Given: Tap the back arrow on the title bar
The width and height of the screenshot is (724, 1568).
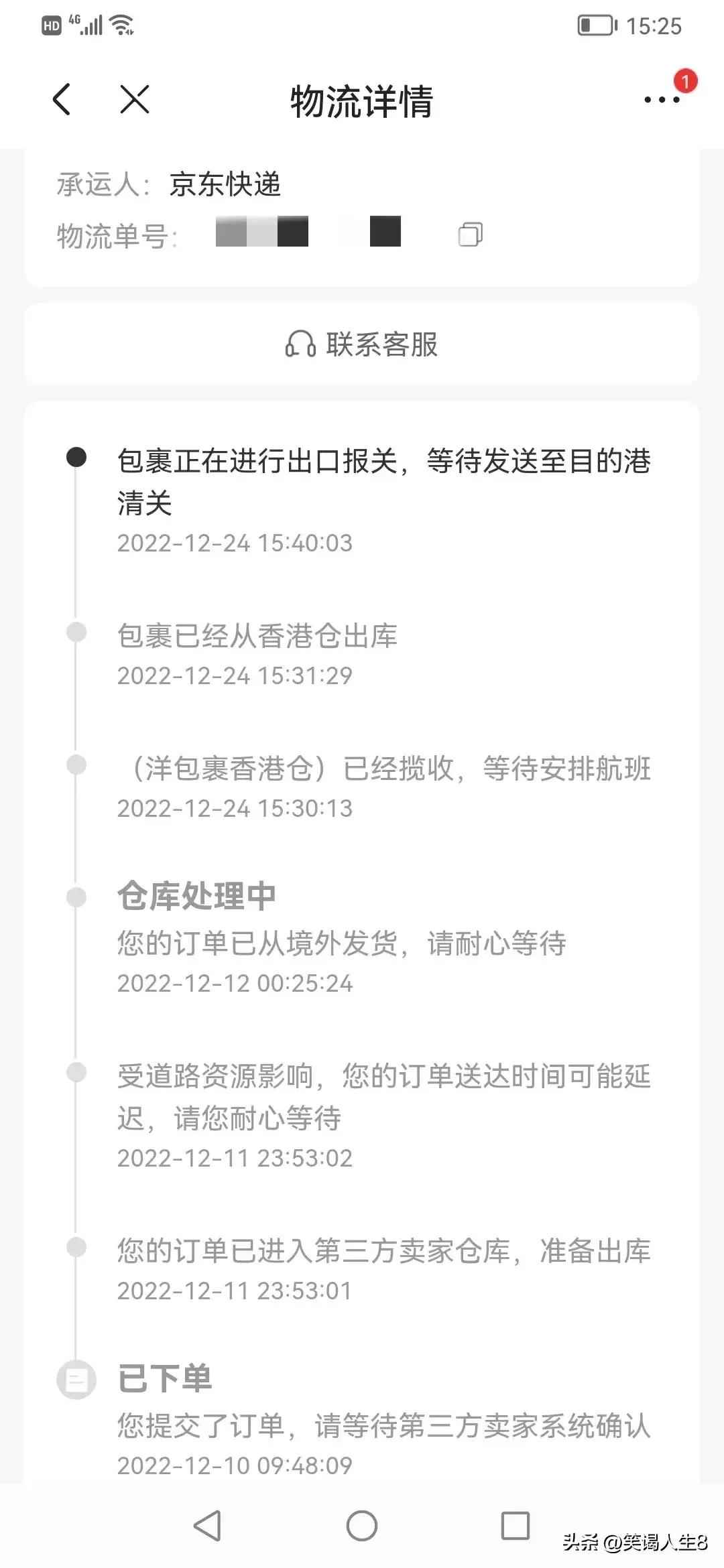Looking at the screenshot, I should [61, 99].
